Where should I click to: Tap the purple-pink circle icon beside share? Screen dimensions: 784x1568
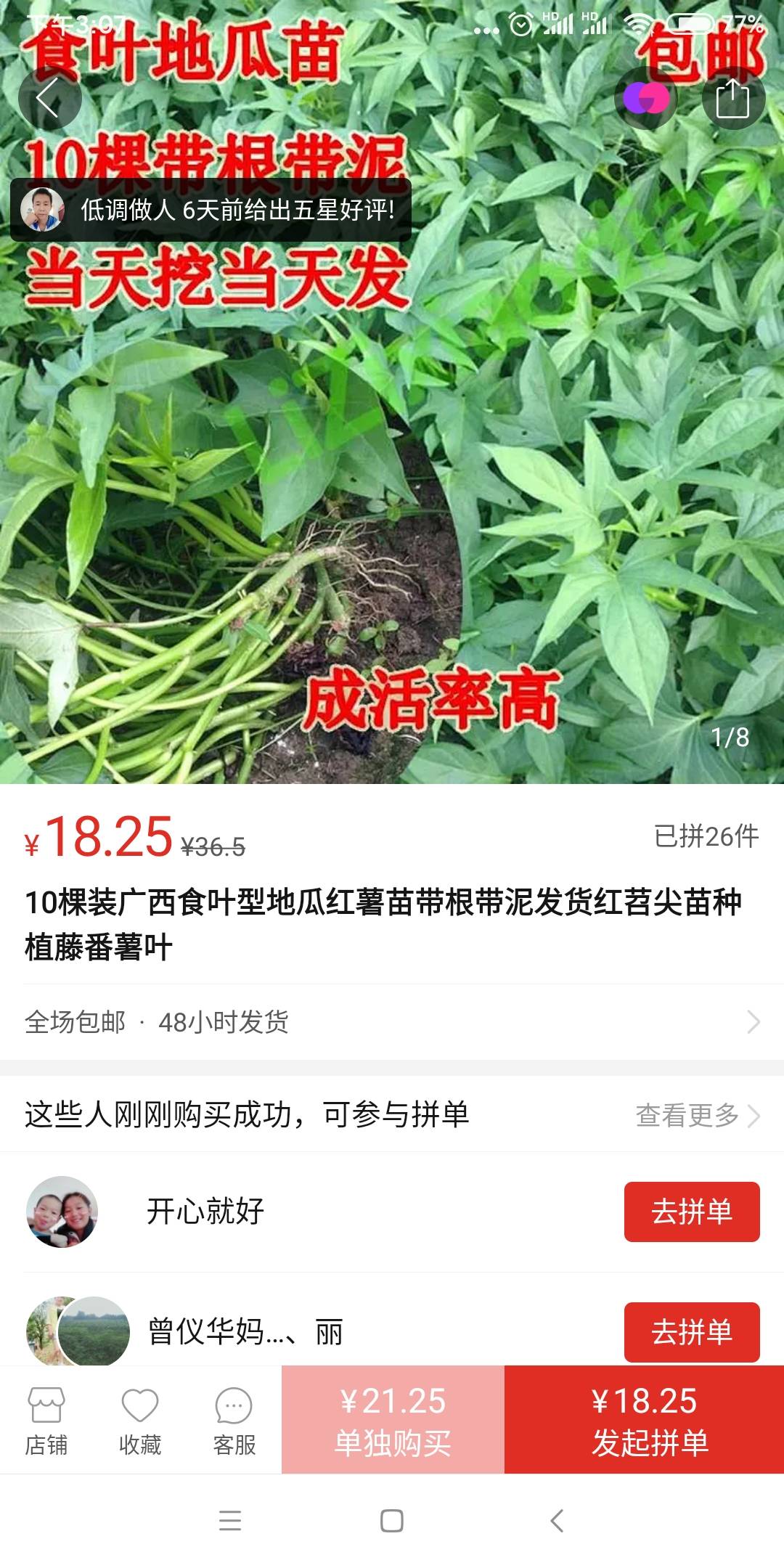click(646, 98)
